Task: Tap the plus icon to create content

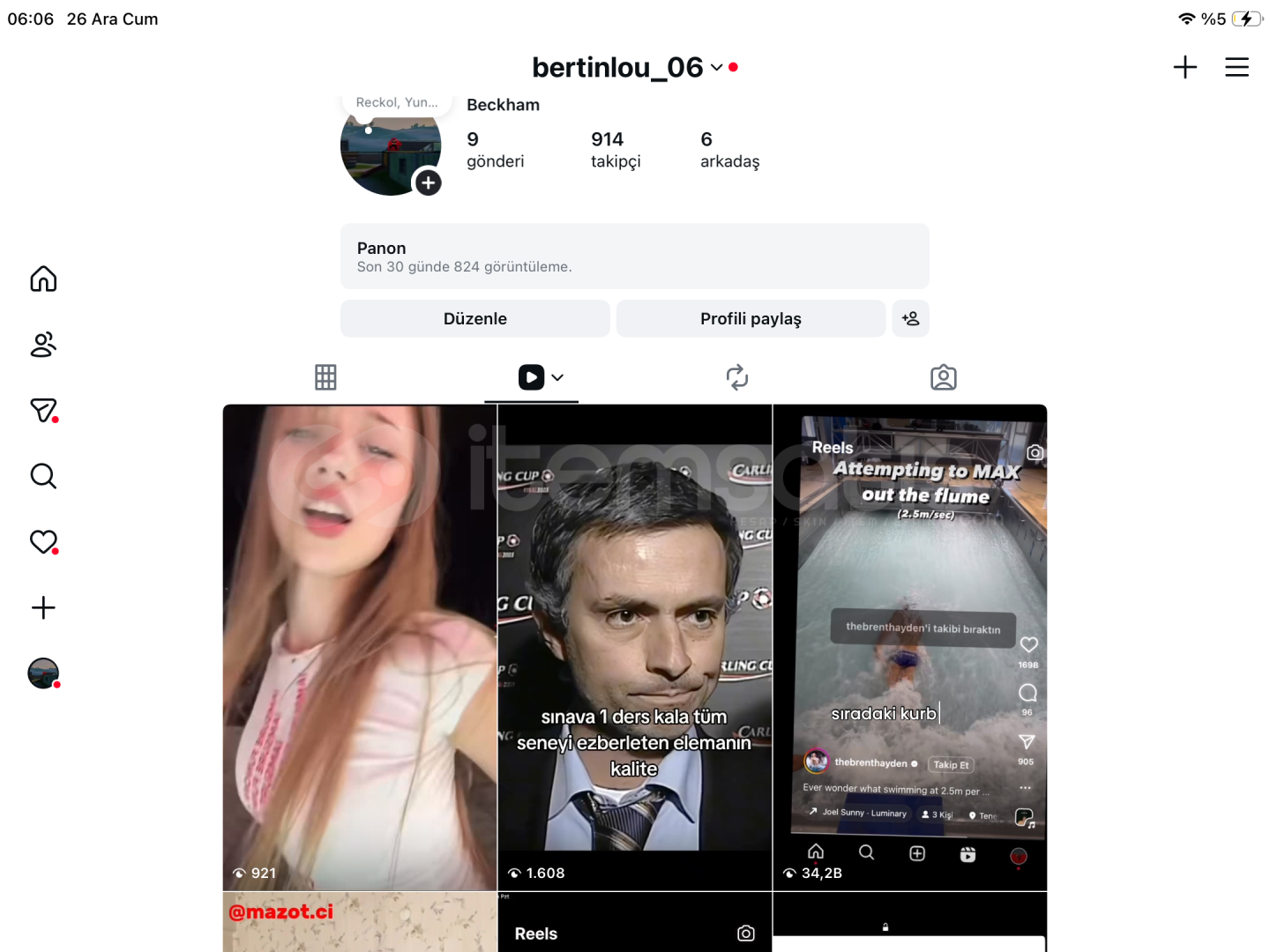Action: (1184, 68)
